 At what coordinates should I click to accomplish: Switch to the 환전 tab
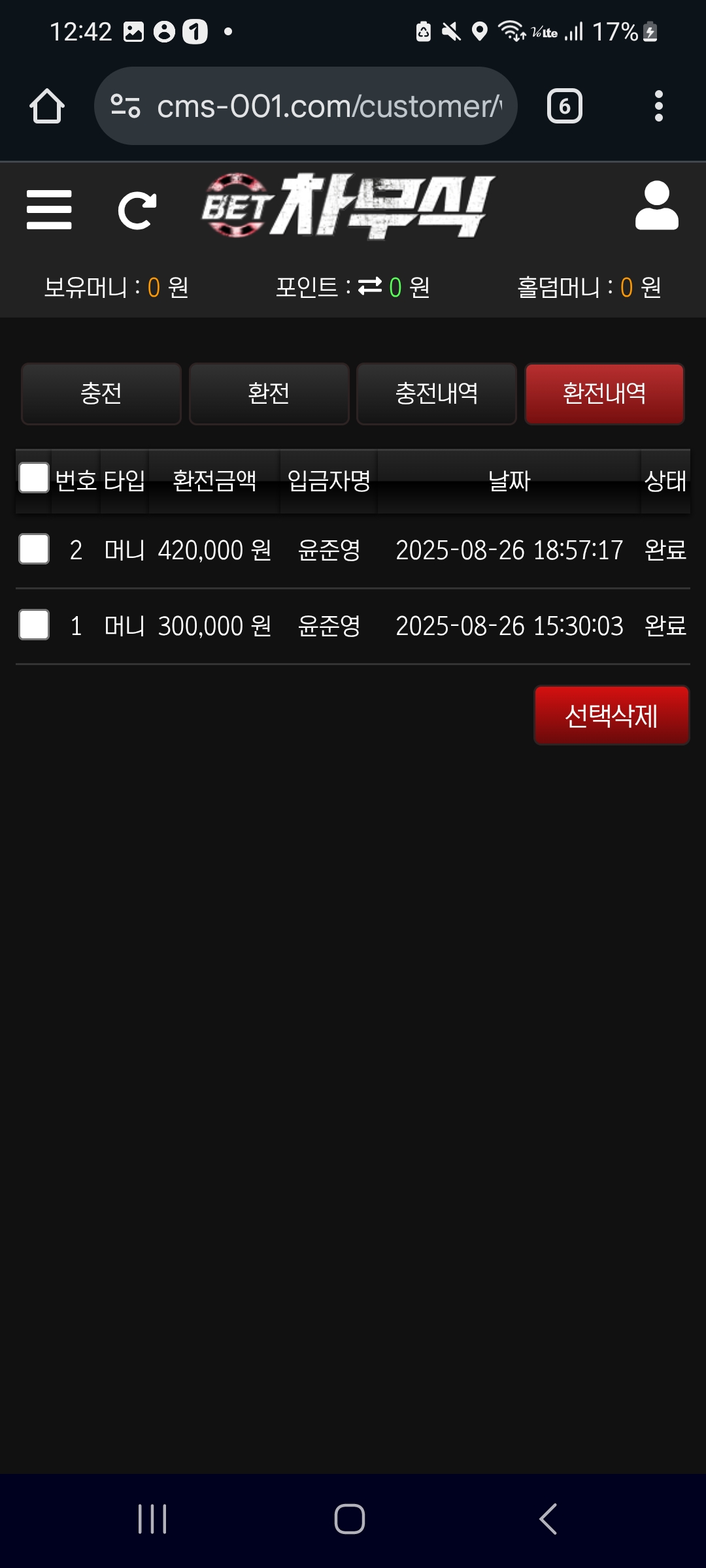[269, 394]
